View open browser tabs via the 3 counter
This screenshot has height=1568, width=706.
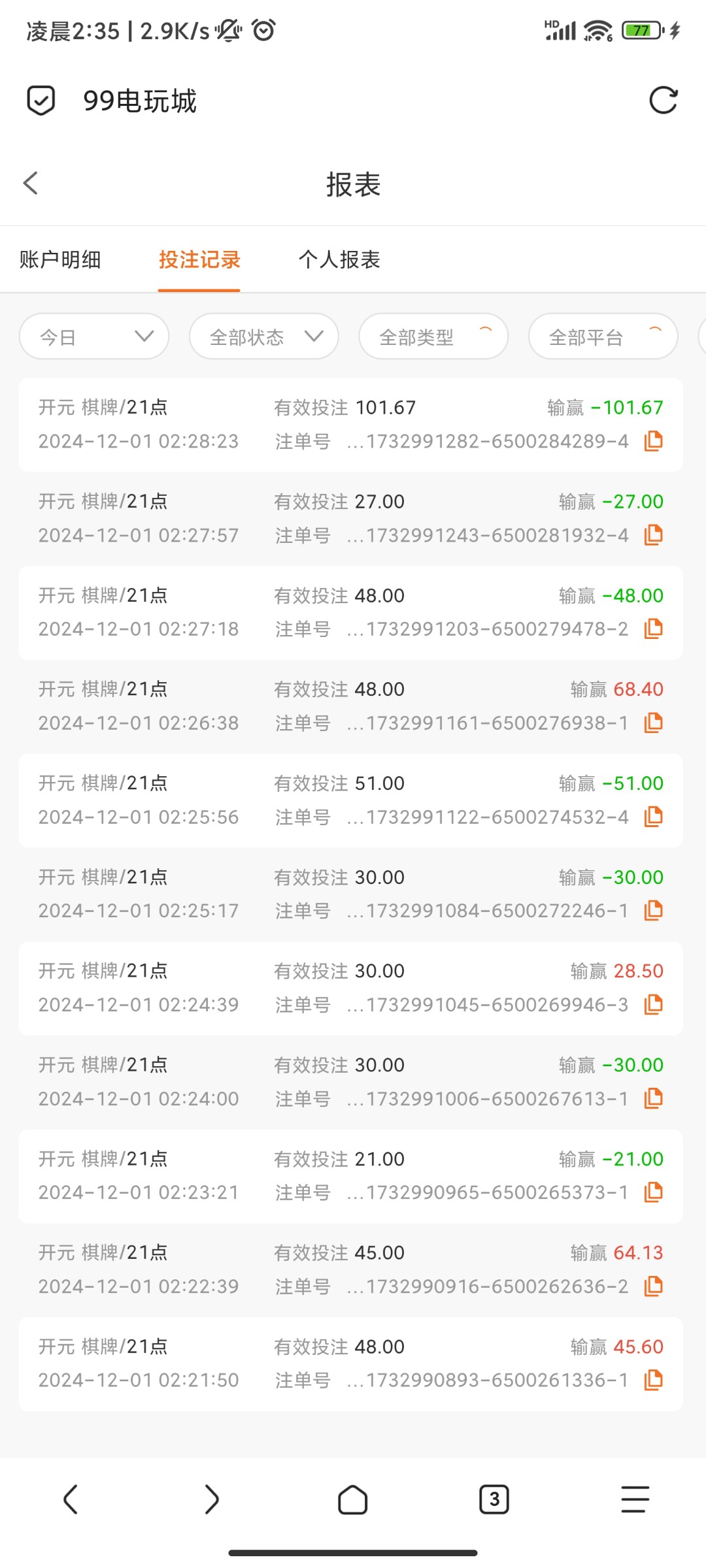pos(494,1499)
